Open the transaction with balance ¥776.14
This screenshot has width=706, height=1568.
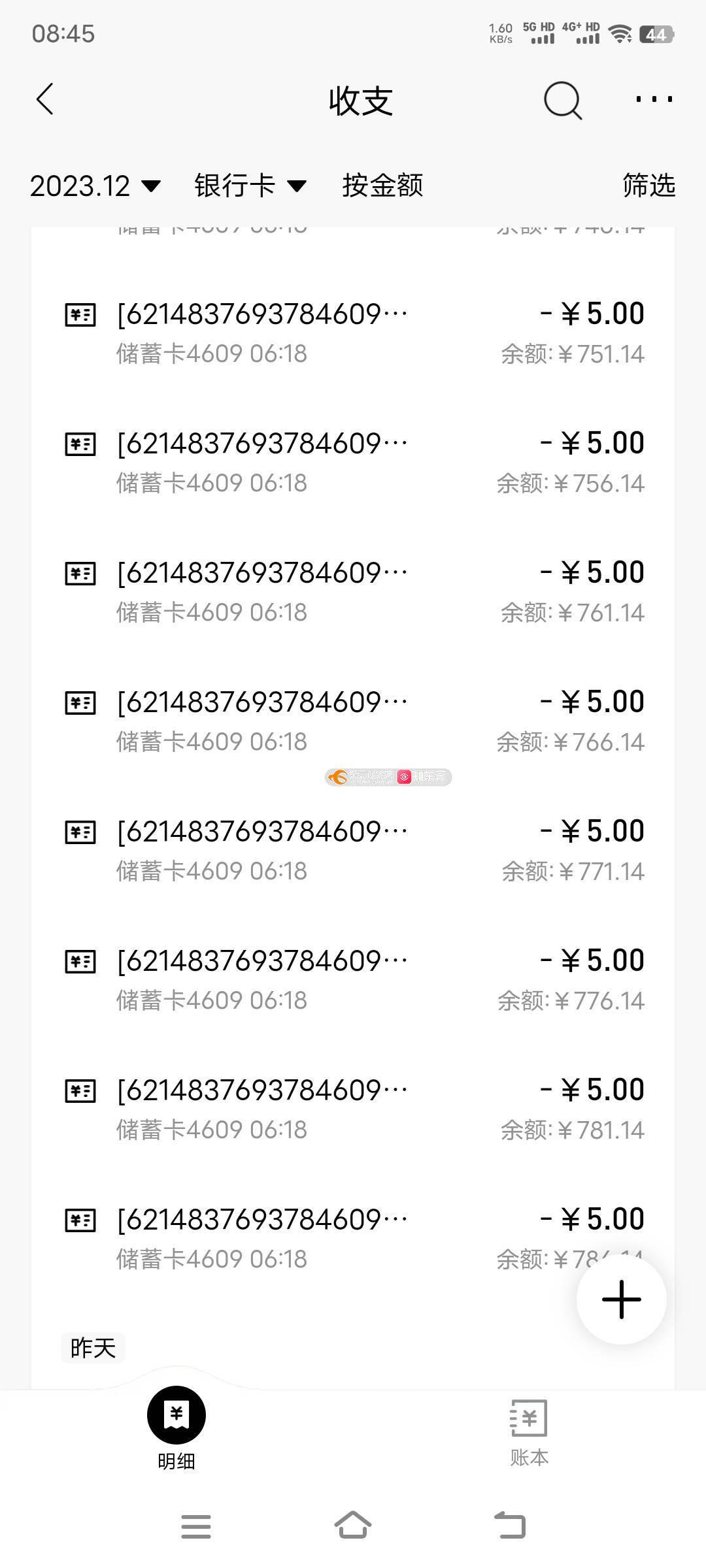pos(353,980)
